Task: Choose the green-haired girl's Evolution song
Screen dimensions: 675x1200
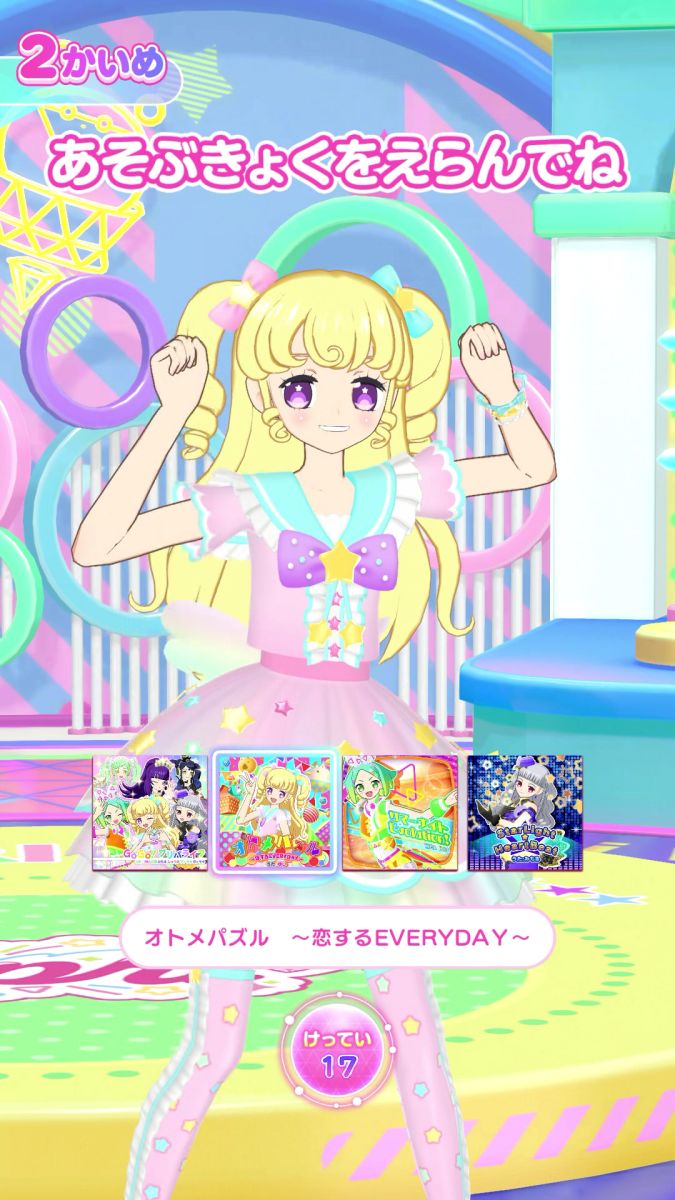Action: [x=401, y=813]
